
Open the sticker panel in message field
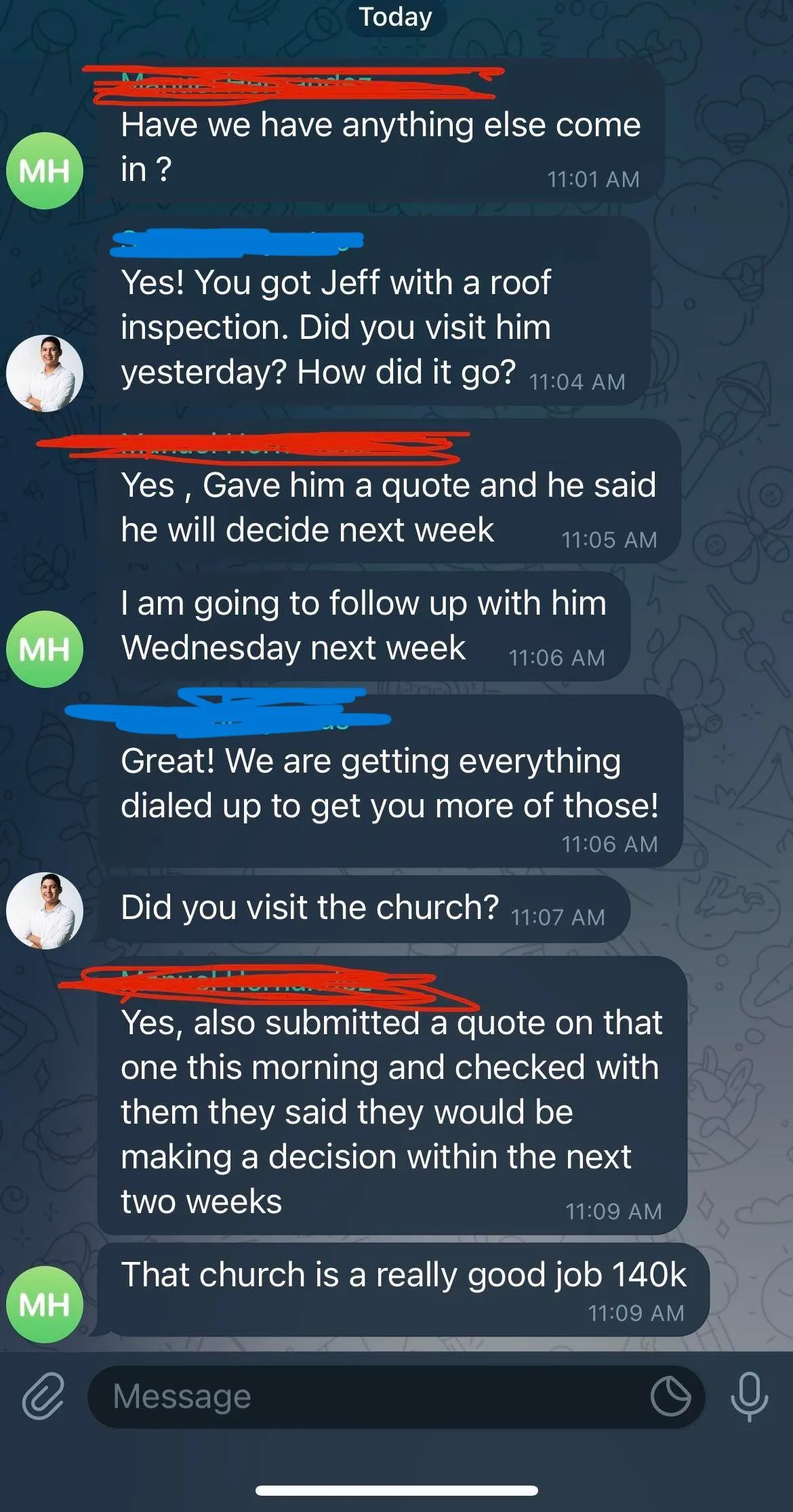tap(670, 1397)
